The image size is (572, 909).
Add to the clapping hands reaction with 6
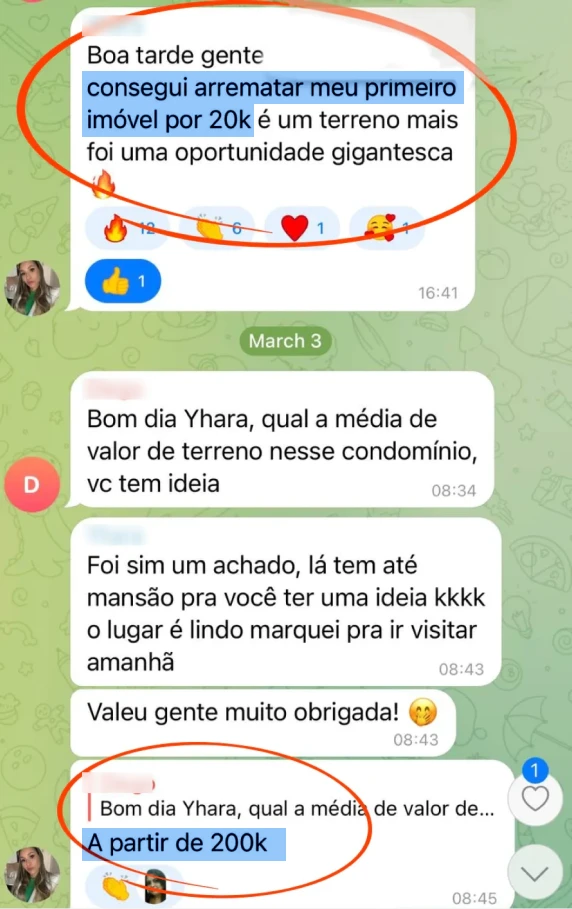coord(216,228)
